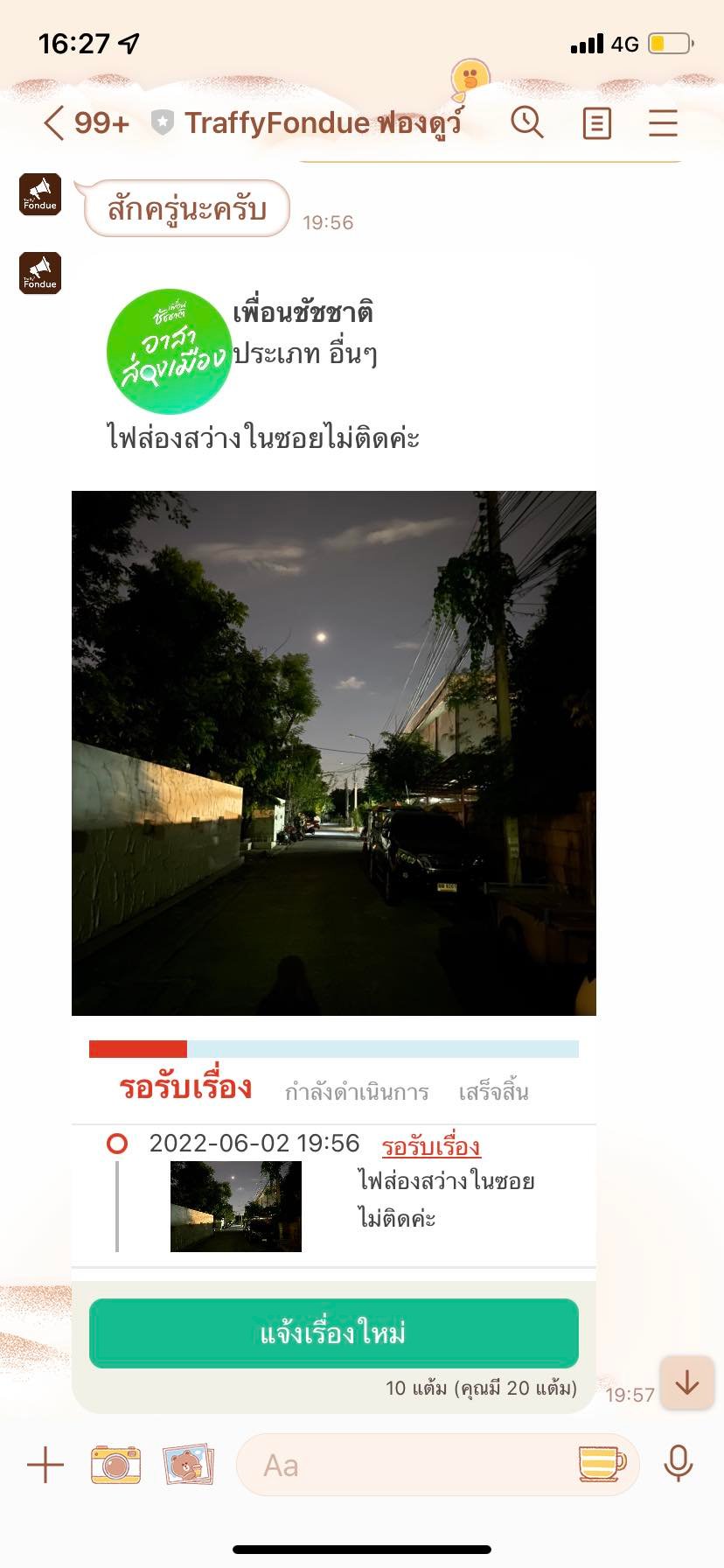Image resolution: width=724 pixels, height=1568 pixels.
Task: Tap the green แจ้งเรื่องใหม่ button
Action: click(x=333, y=1333)
